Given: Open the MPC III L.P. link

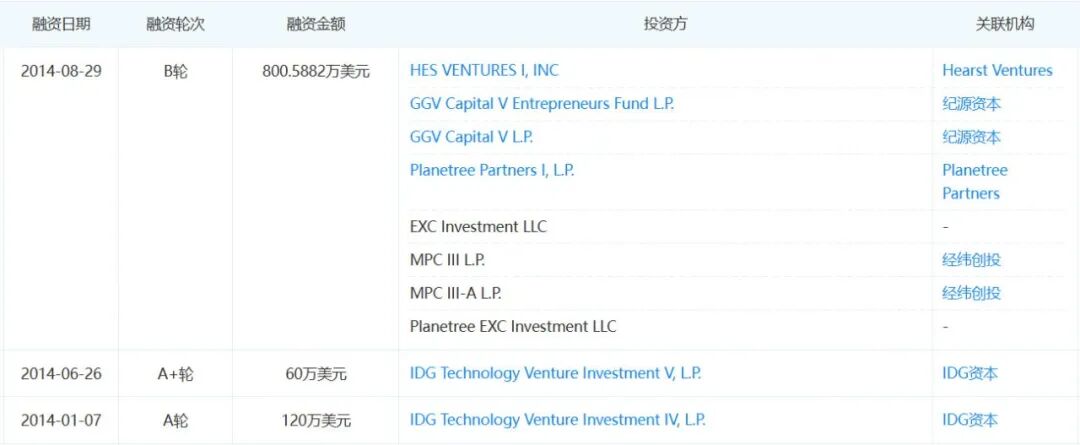Looking at the screenshot, I should tap(447, 260).
